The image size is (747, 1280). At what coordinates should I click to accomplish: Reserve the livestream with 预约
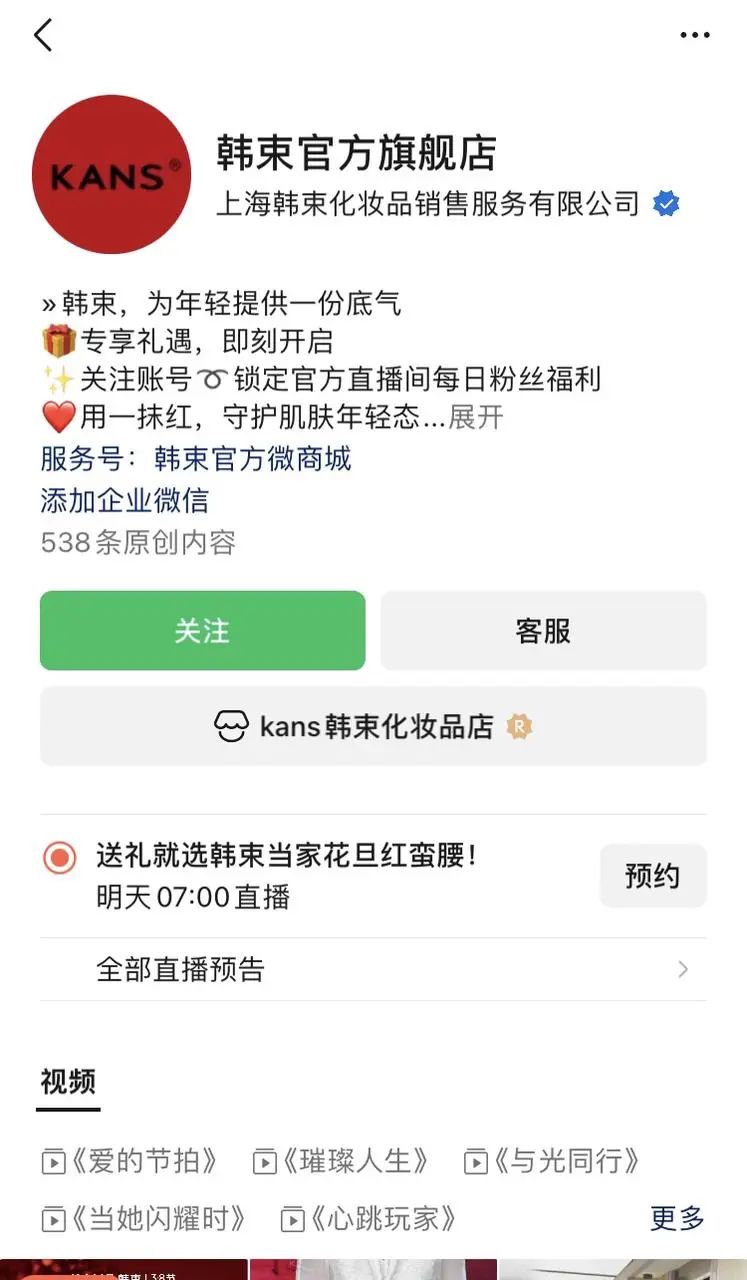click(x=652, y=876)
